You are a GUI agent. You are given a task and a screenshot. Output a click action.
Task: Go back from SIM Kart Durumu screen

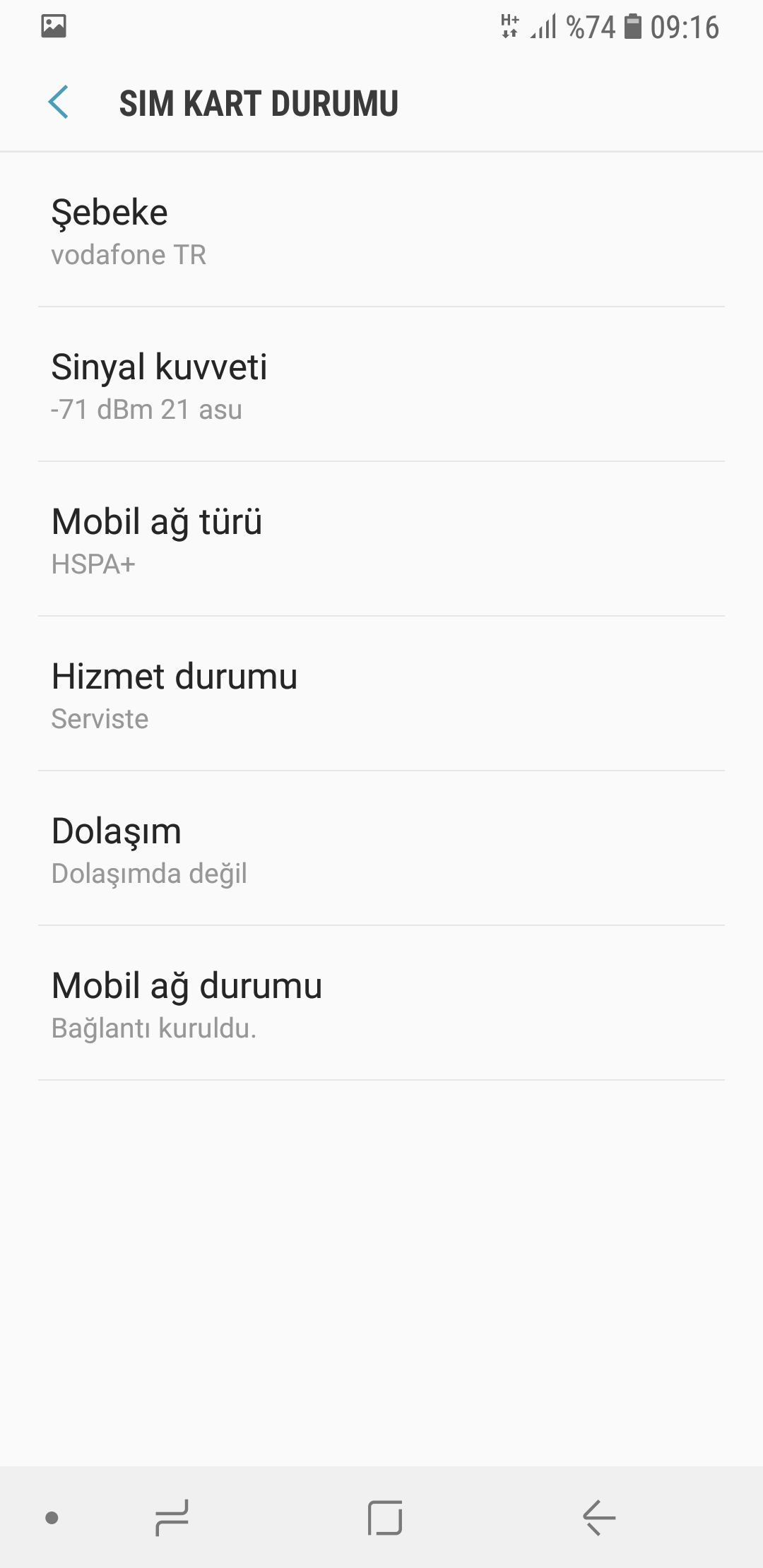click(59, 102)
